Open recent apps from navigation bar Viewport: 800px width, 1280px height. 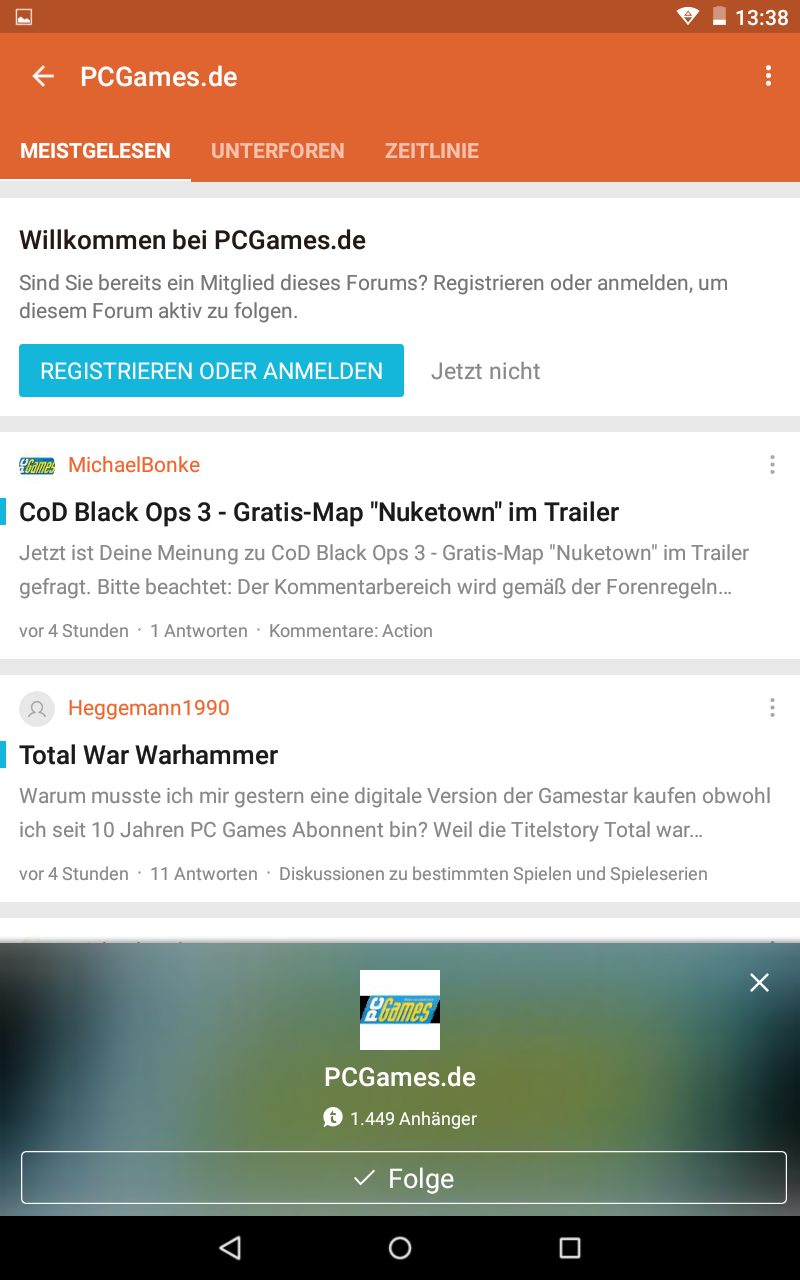click(x=569, y=1247)
